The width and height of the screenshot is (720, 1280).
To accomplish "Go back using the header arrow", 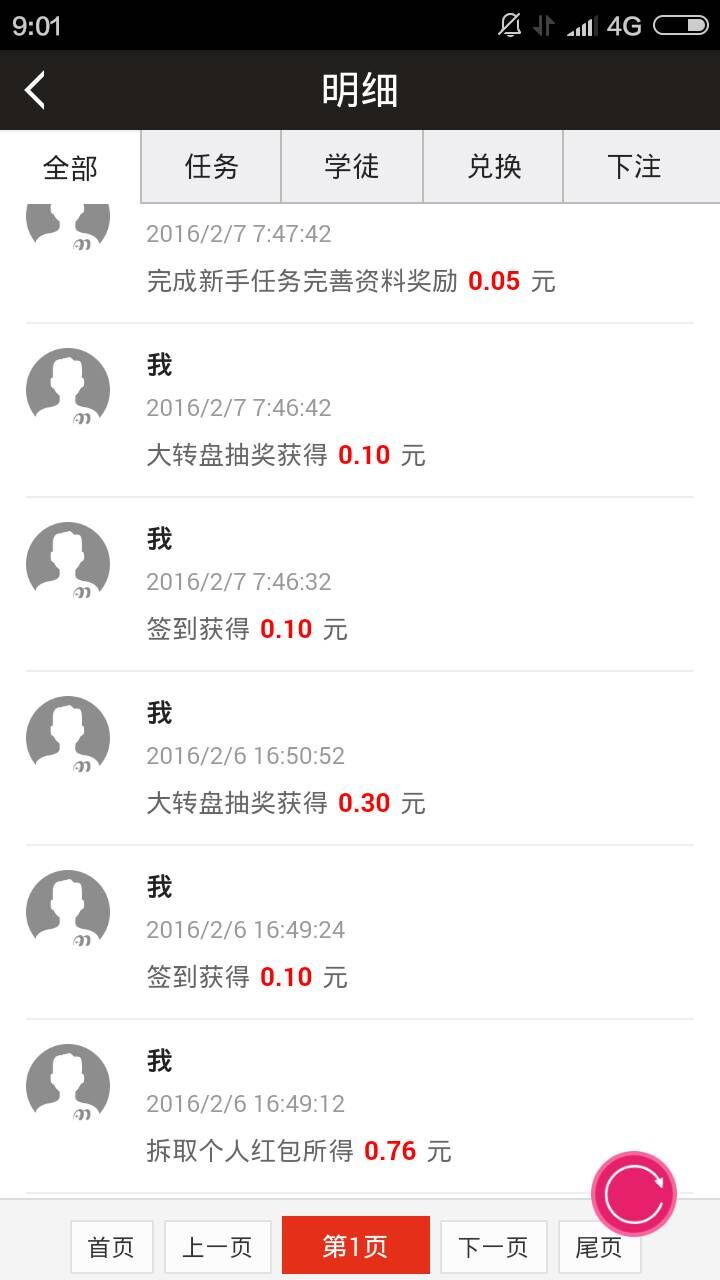I will coord(36,90).
